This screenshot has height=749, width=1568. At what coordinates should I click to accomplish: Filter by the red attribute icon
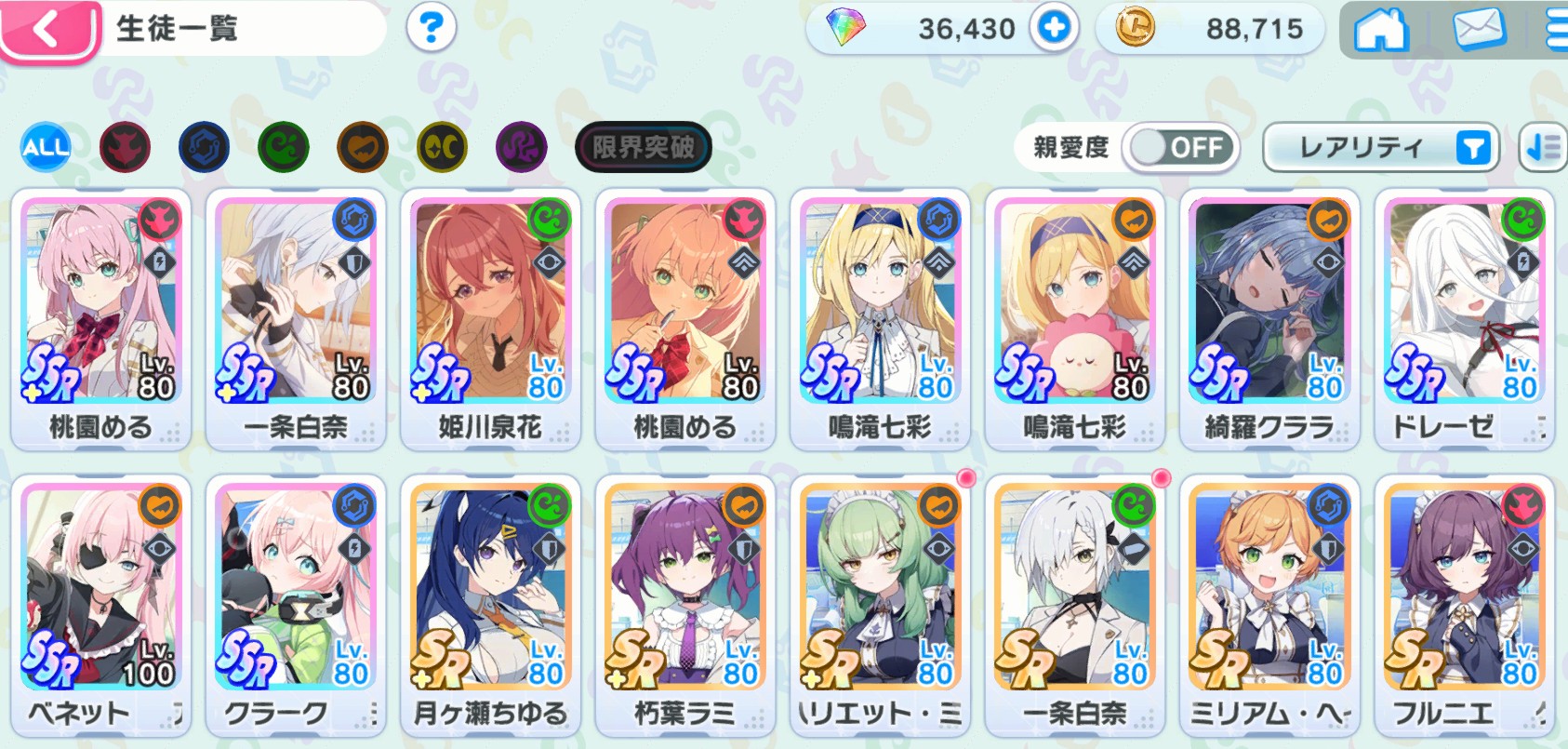click(126, 147)
